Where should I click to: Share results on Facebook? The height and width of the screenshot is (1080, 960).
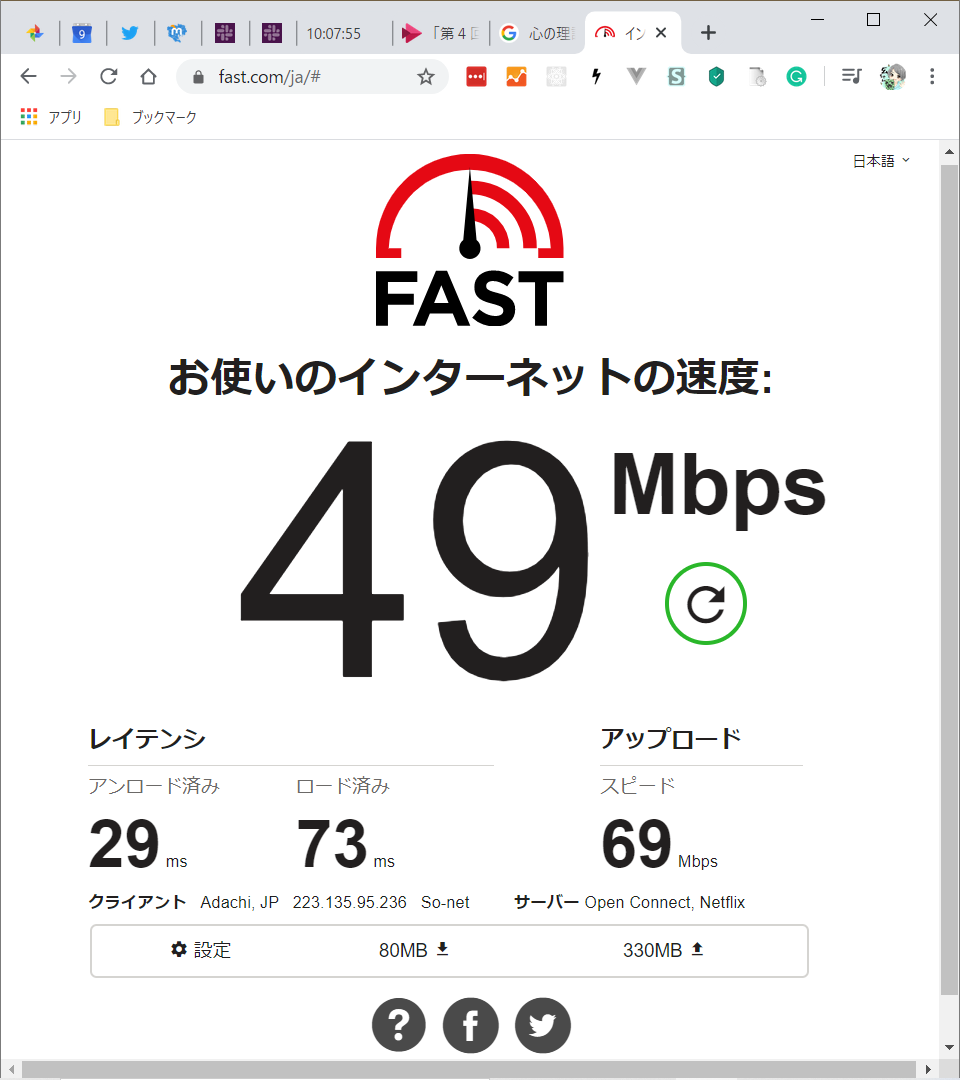(x=471, y=1025)
